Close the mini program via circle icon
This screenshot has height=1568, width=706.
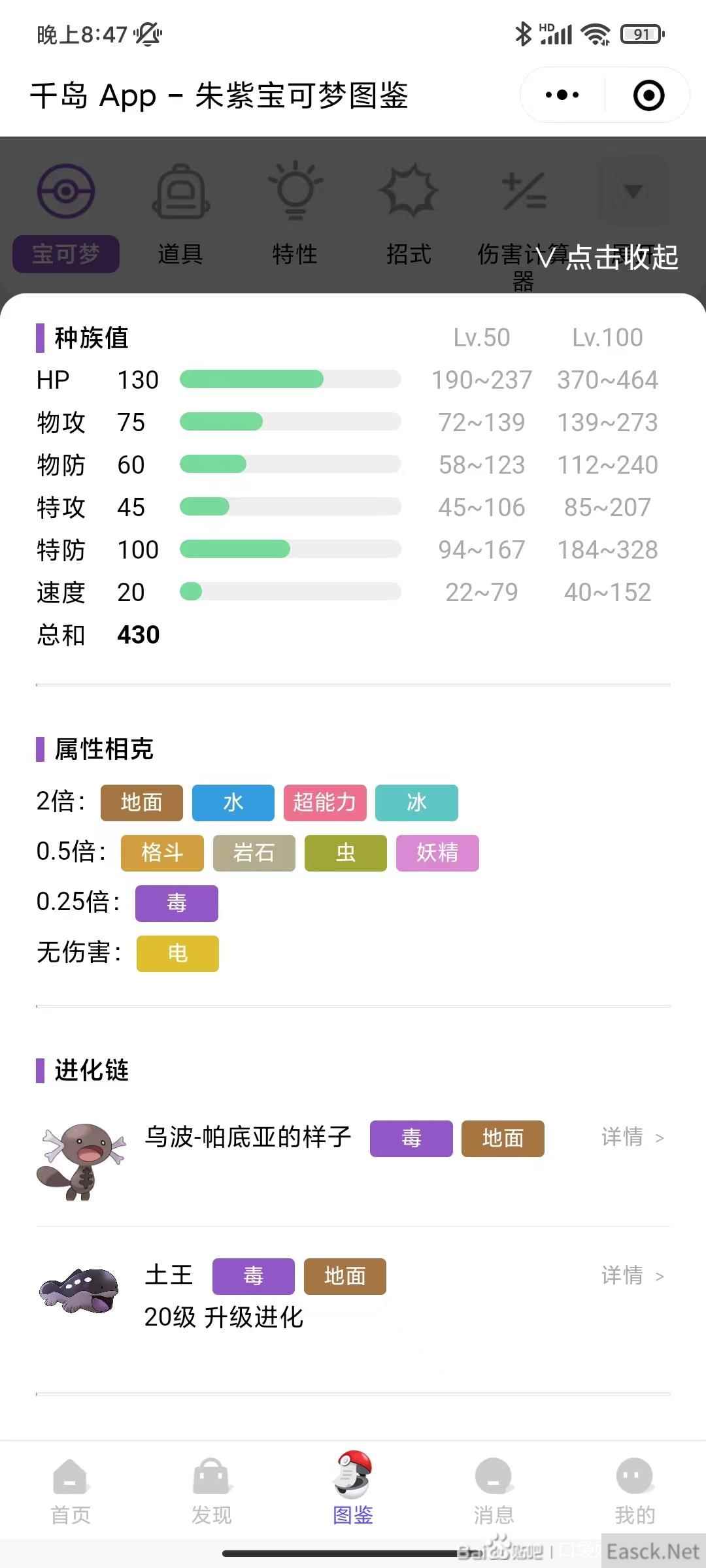pos(648,95)
